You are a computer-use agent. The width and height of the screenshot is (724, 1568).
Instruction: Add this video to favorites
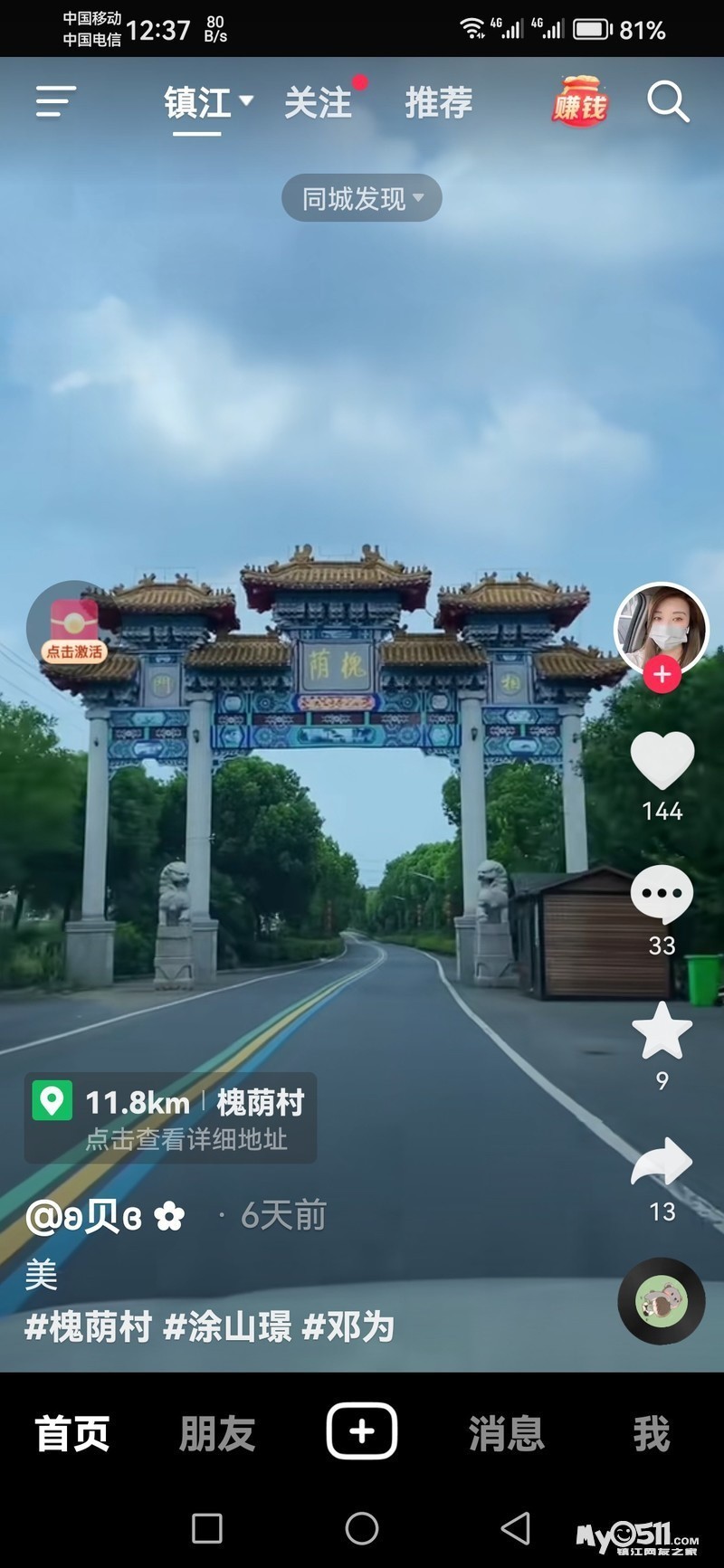[662, 1031]
